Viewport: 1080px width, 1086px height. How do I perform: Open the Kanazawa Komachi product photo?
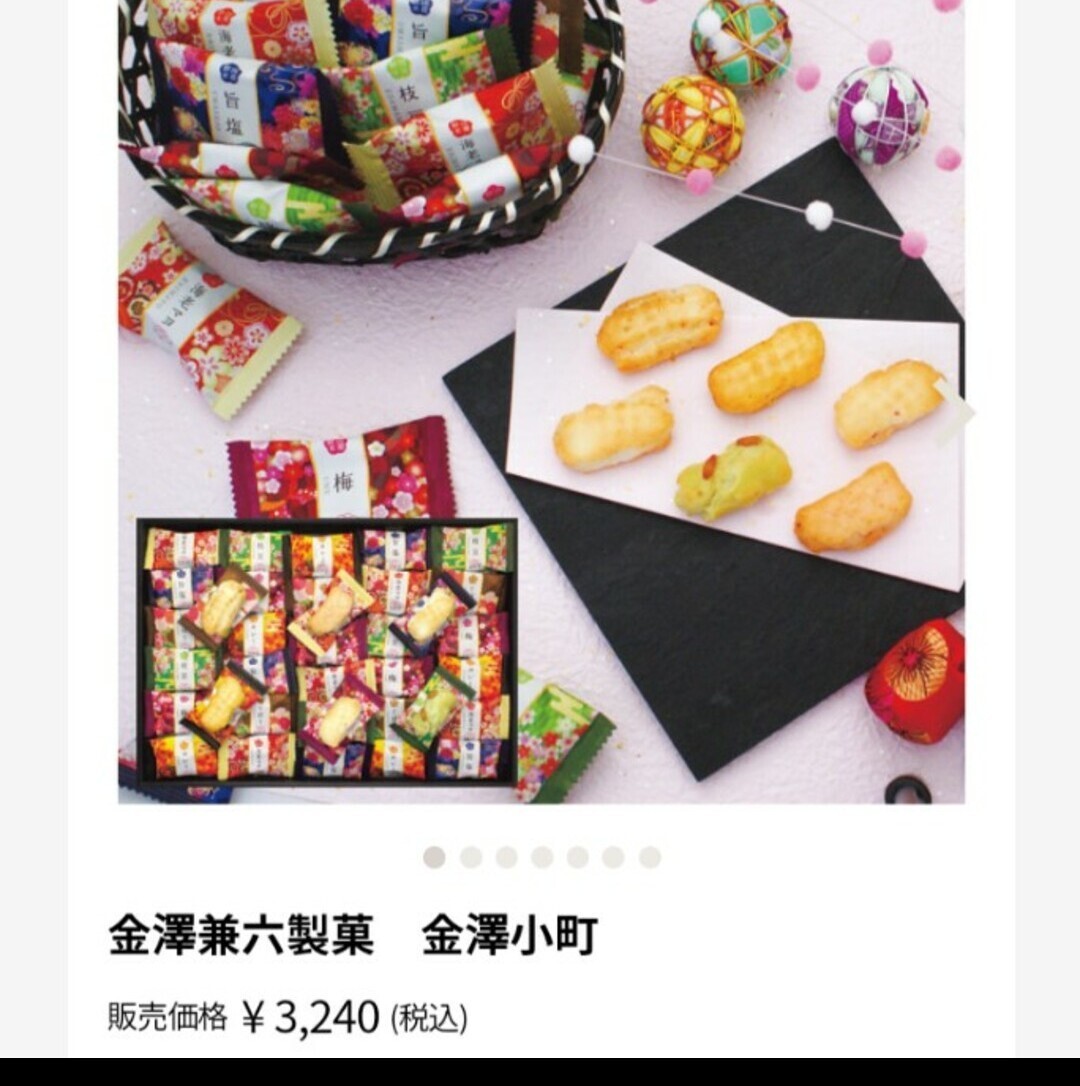541,400
